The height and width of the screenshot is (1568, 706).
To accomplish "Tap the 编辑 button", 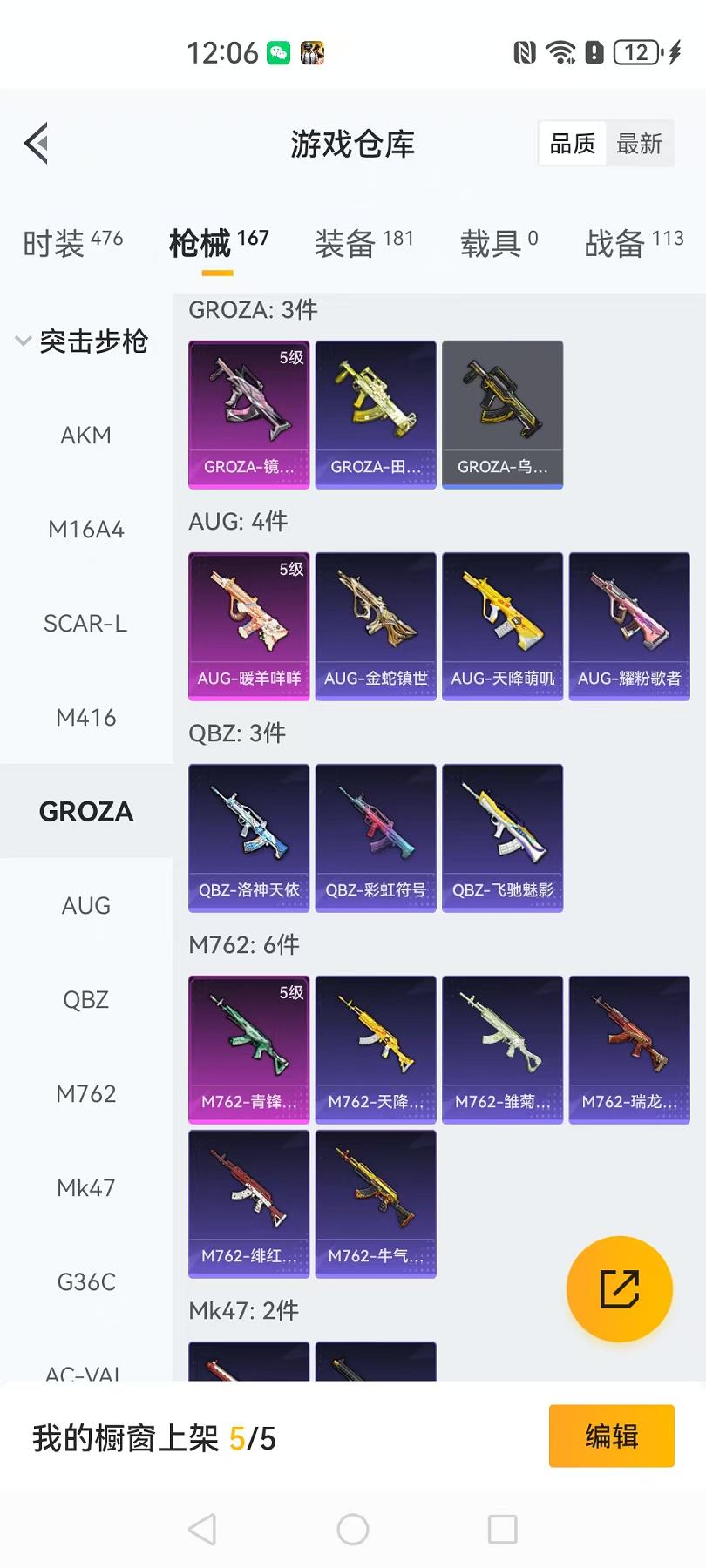I will [611, 1436].
